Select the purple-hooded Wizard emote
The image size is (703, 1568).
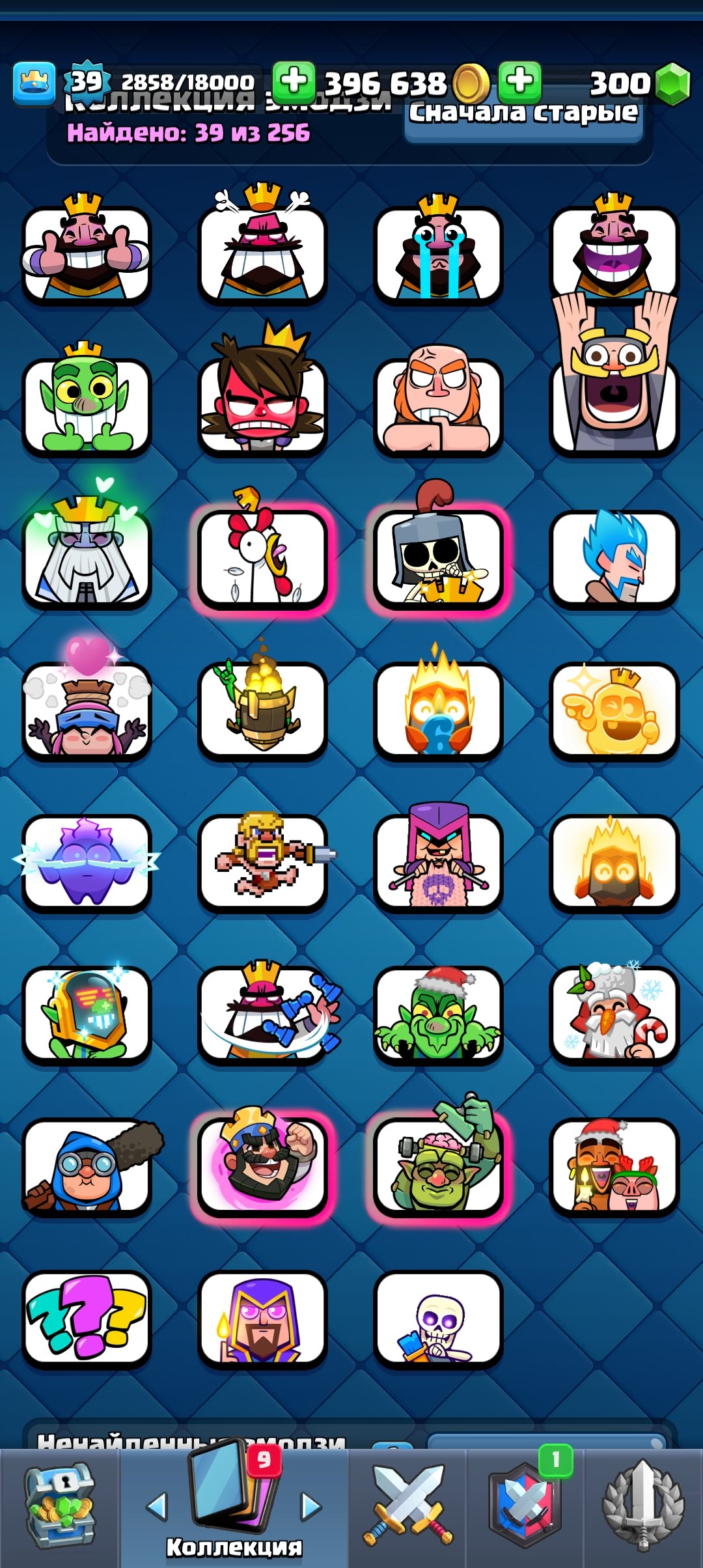click(262, 1317)
